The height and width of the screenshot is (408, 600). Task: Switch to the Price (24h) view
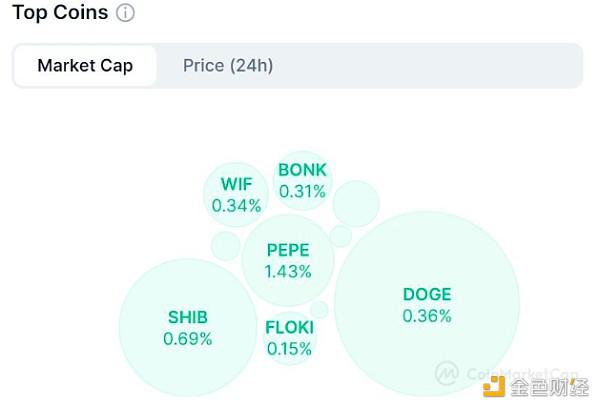(228, 66)
